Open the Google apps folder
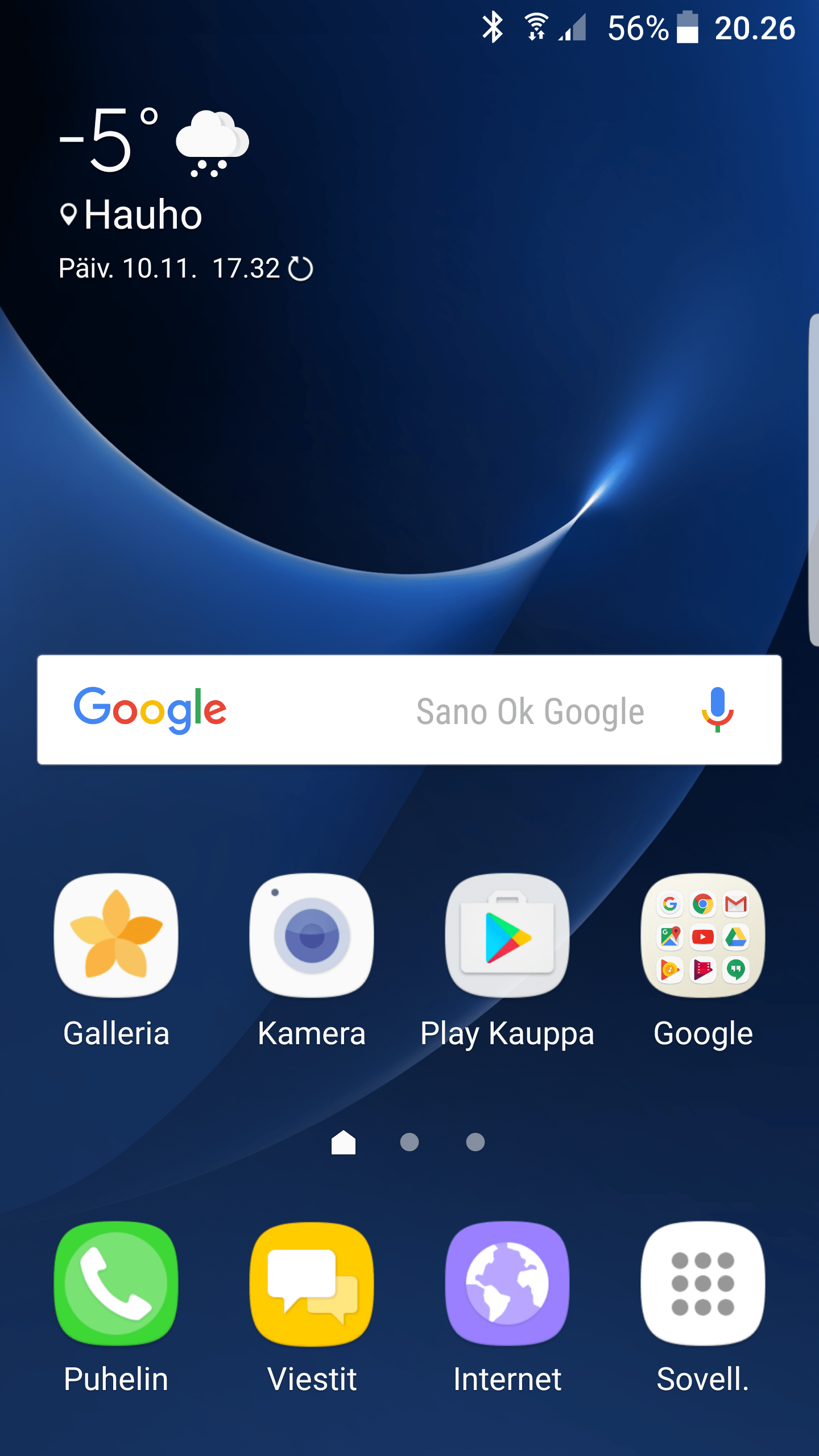Image resolution: width=819 pixels, height=1456 pixels. pyautogui.click(x=703, y=936)
